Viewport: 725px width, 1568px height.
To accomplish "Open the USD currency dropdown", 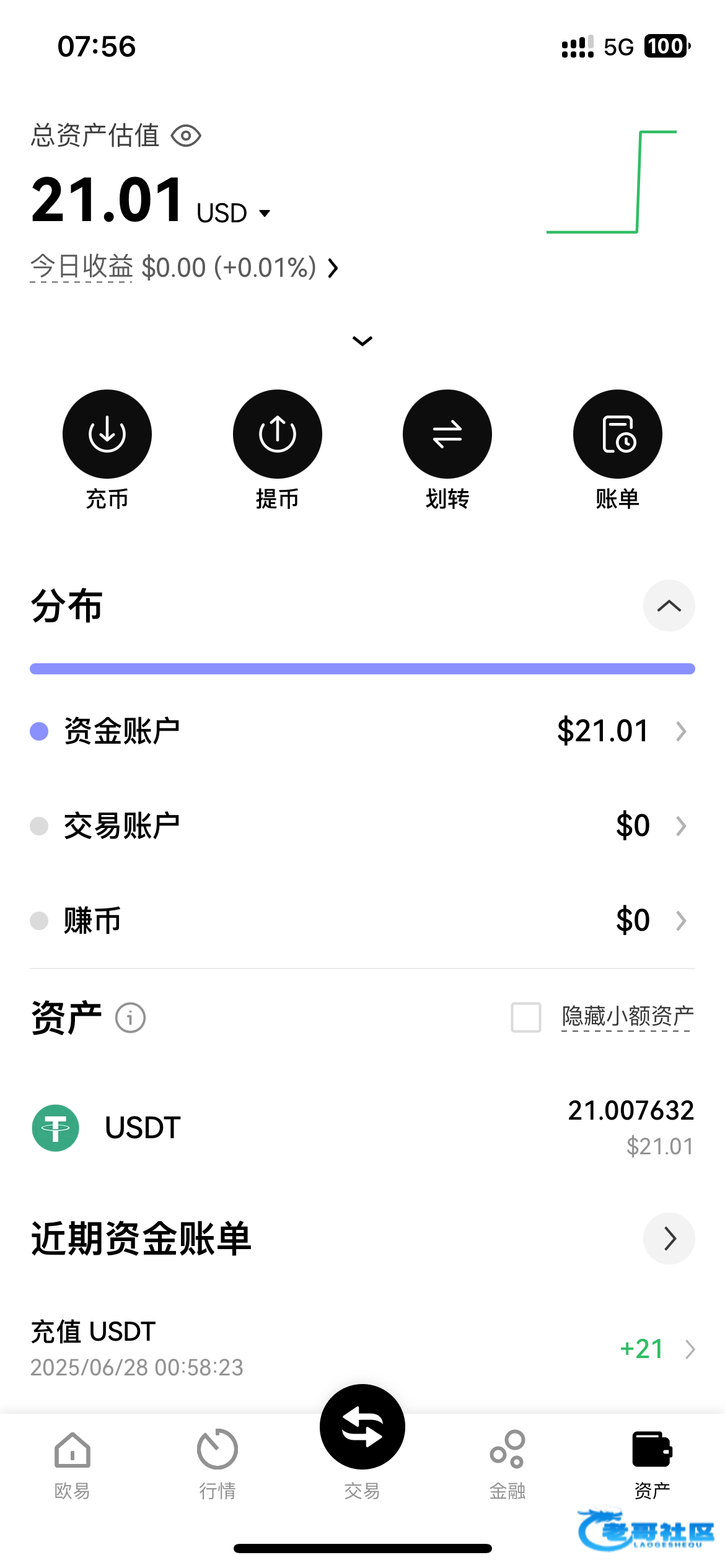I will pos(234,213).
